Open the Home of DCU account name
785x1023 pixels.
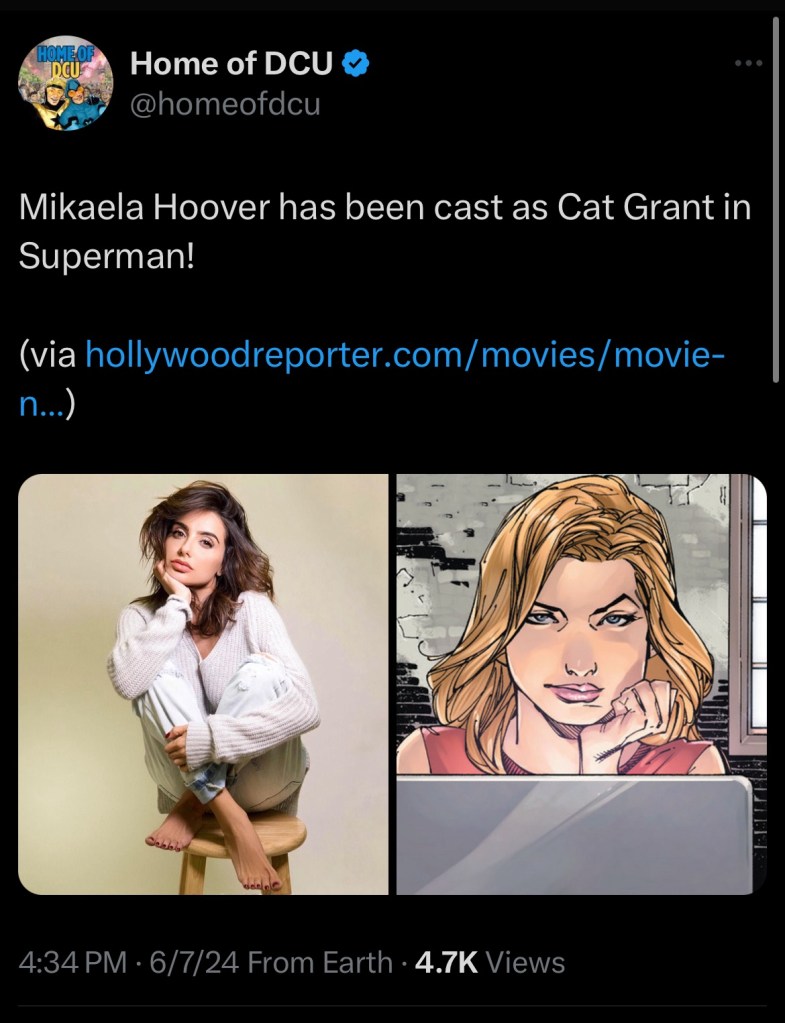[232, 65]
